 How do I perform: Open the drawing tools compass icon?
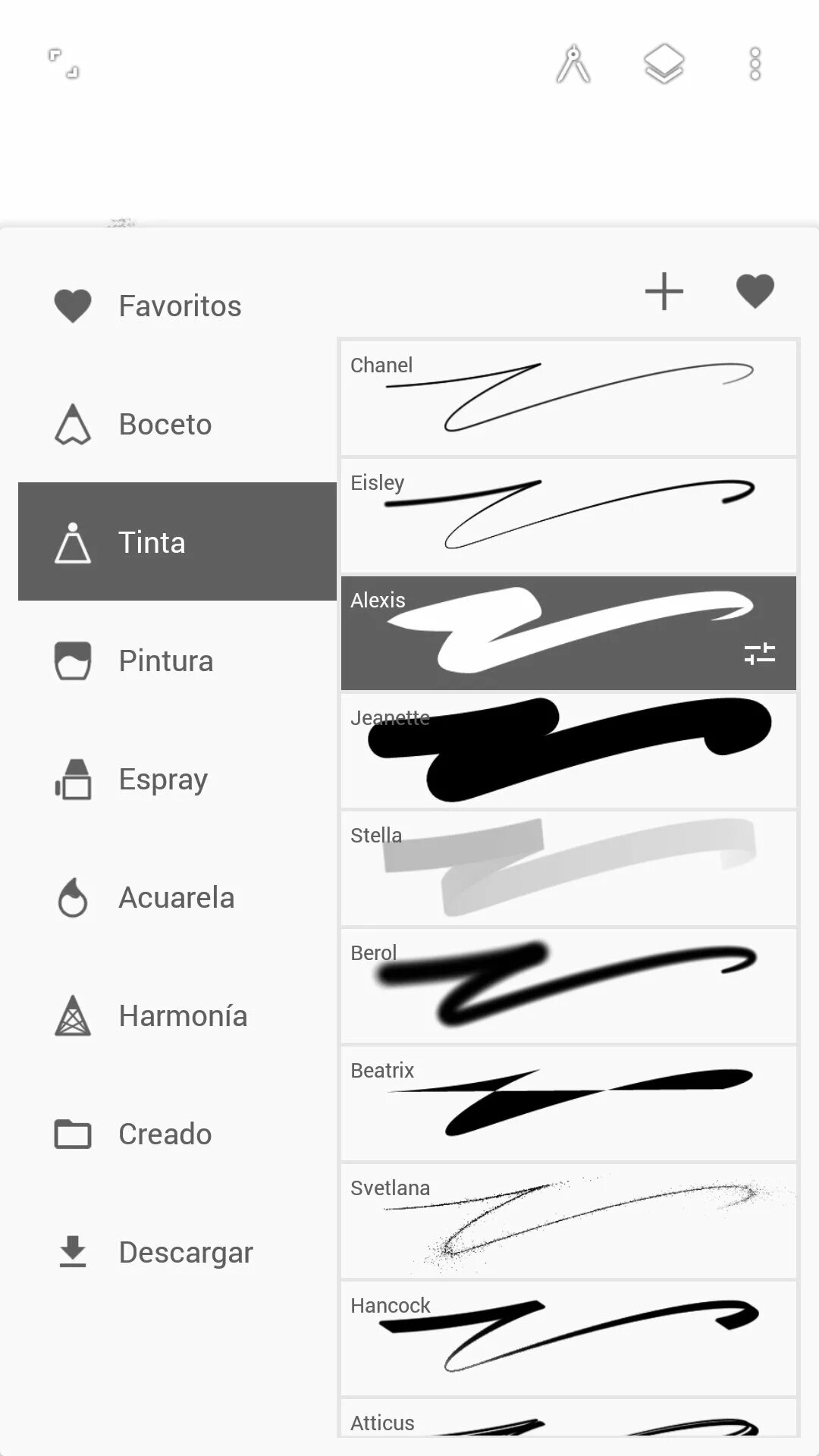[573, 64]
